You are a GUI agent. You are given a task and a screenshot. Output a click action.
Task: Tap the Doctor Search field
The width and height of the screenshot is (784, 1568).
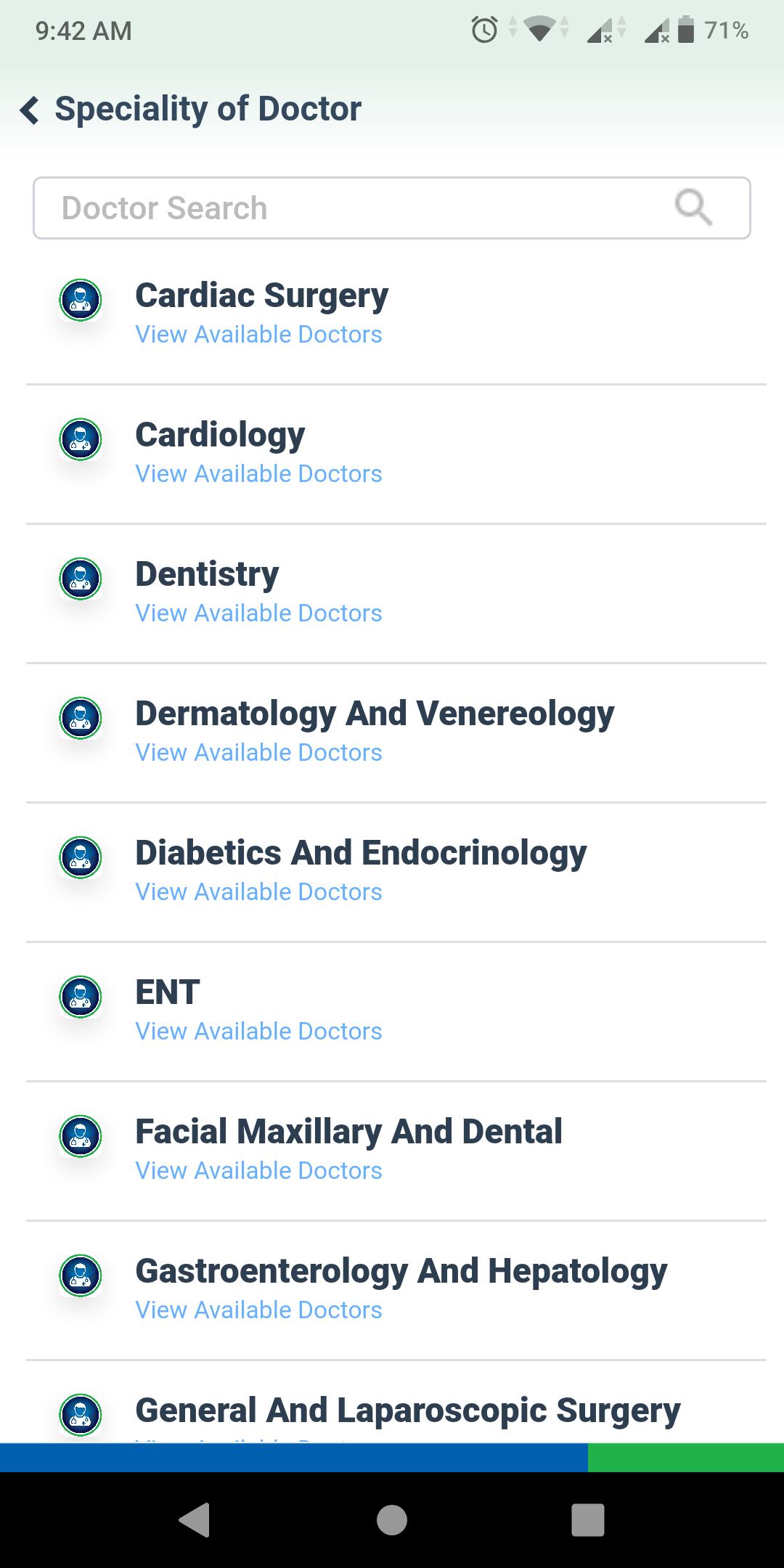tap(392, 208)
